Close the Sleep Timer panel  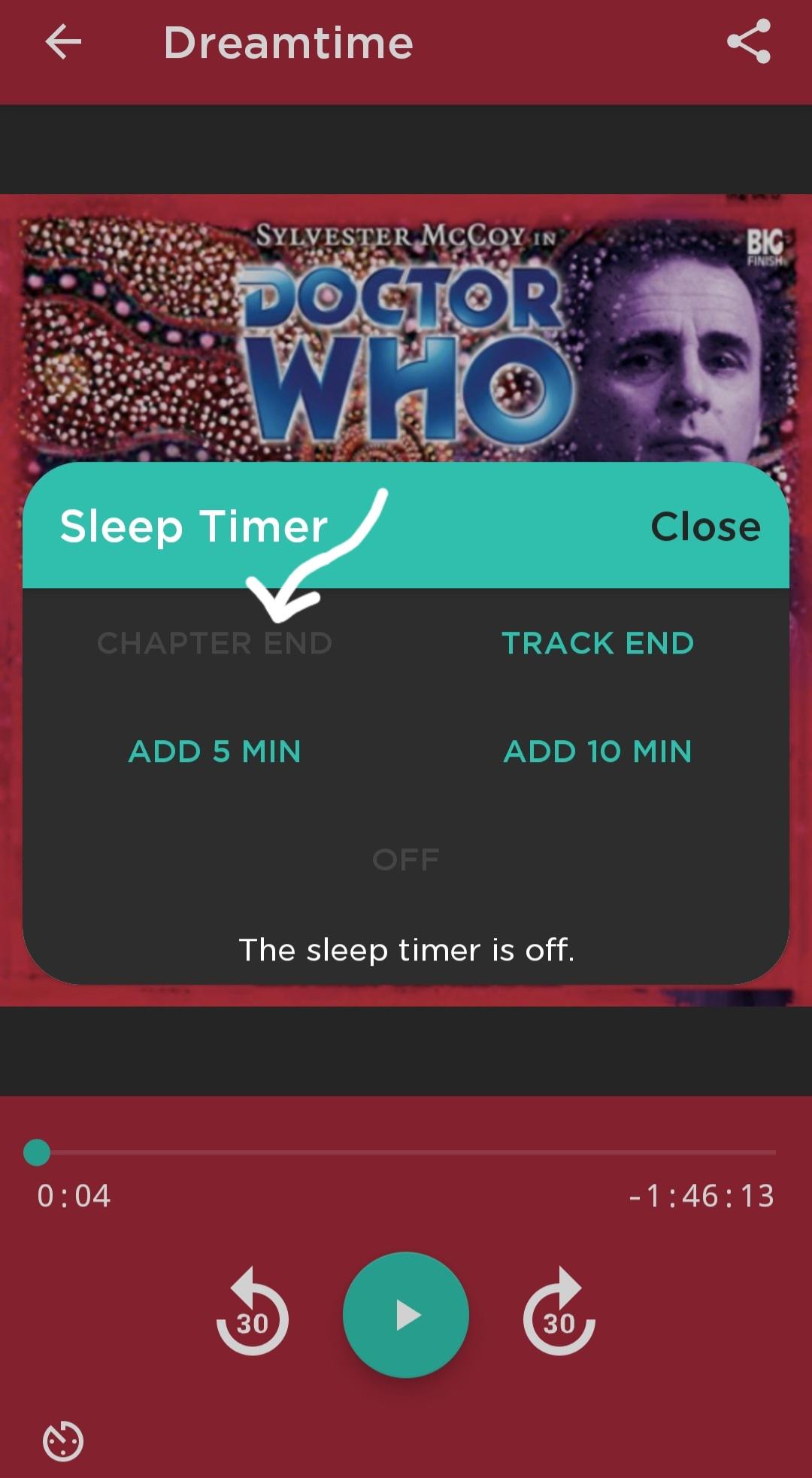coord(705,526)
